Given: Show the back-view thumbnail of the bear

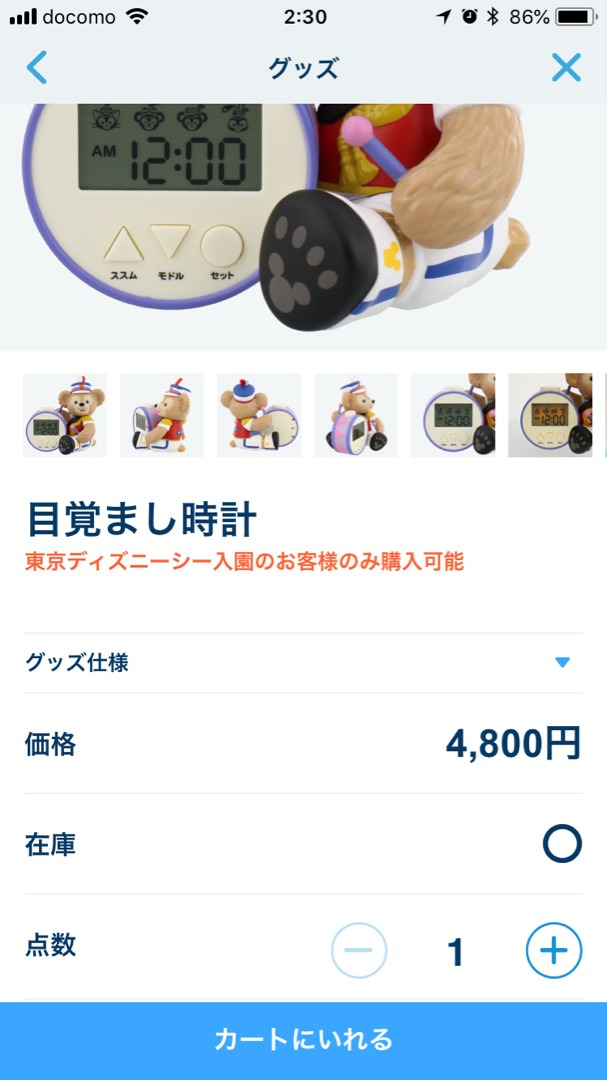Looking at the screenshot, I should [x=259, y=415].
